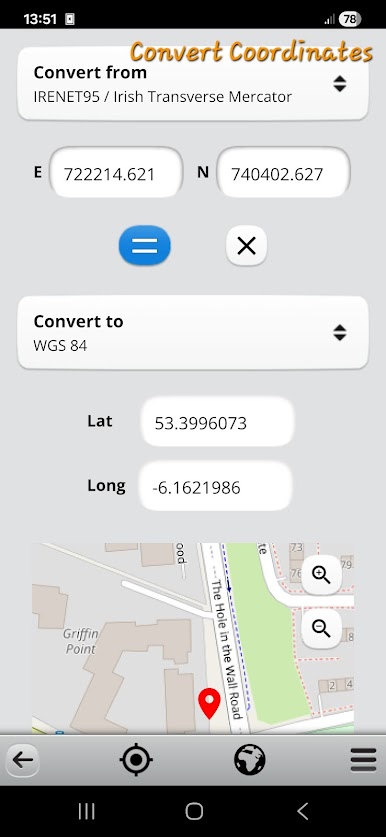Tap the Lat result field

click(x=217, y=422)
